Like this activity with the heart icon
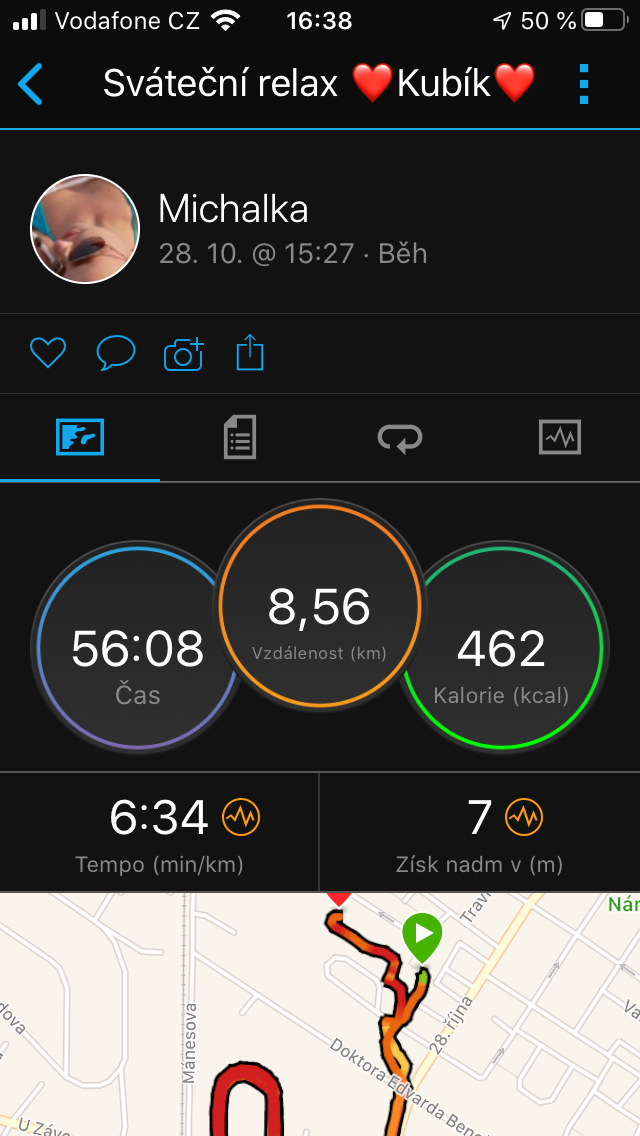The height and width of the screenshot is (1136, 640). pyautogui.click(x=48, y=354)
